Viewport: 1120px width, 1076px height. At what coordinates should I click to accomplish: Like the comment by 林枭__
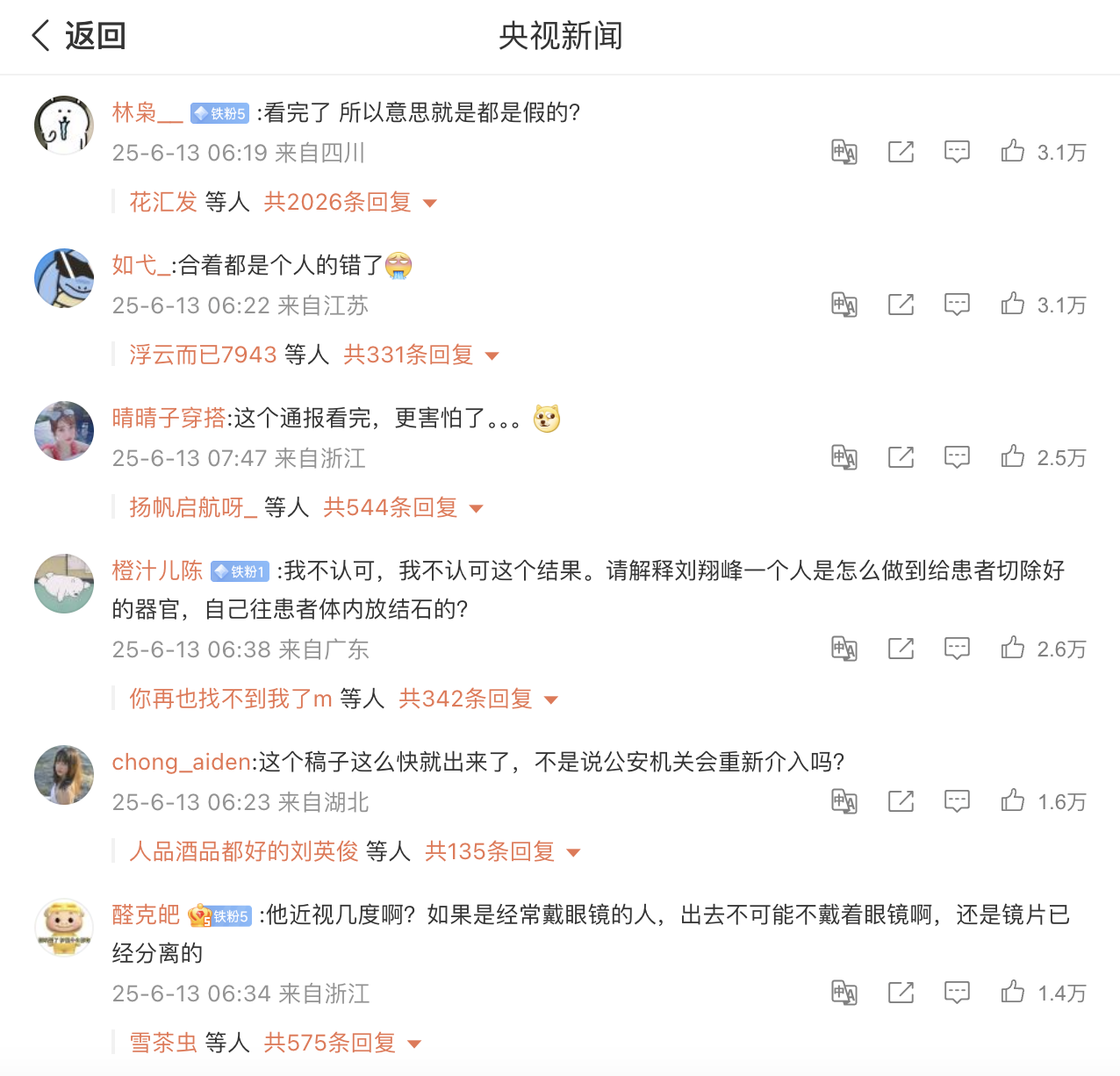point(1013,152)
